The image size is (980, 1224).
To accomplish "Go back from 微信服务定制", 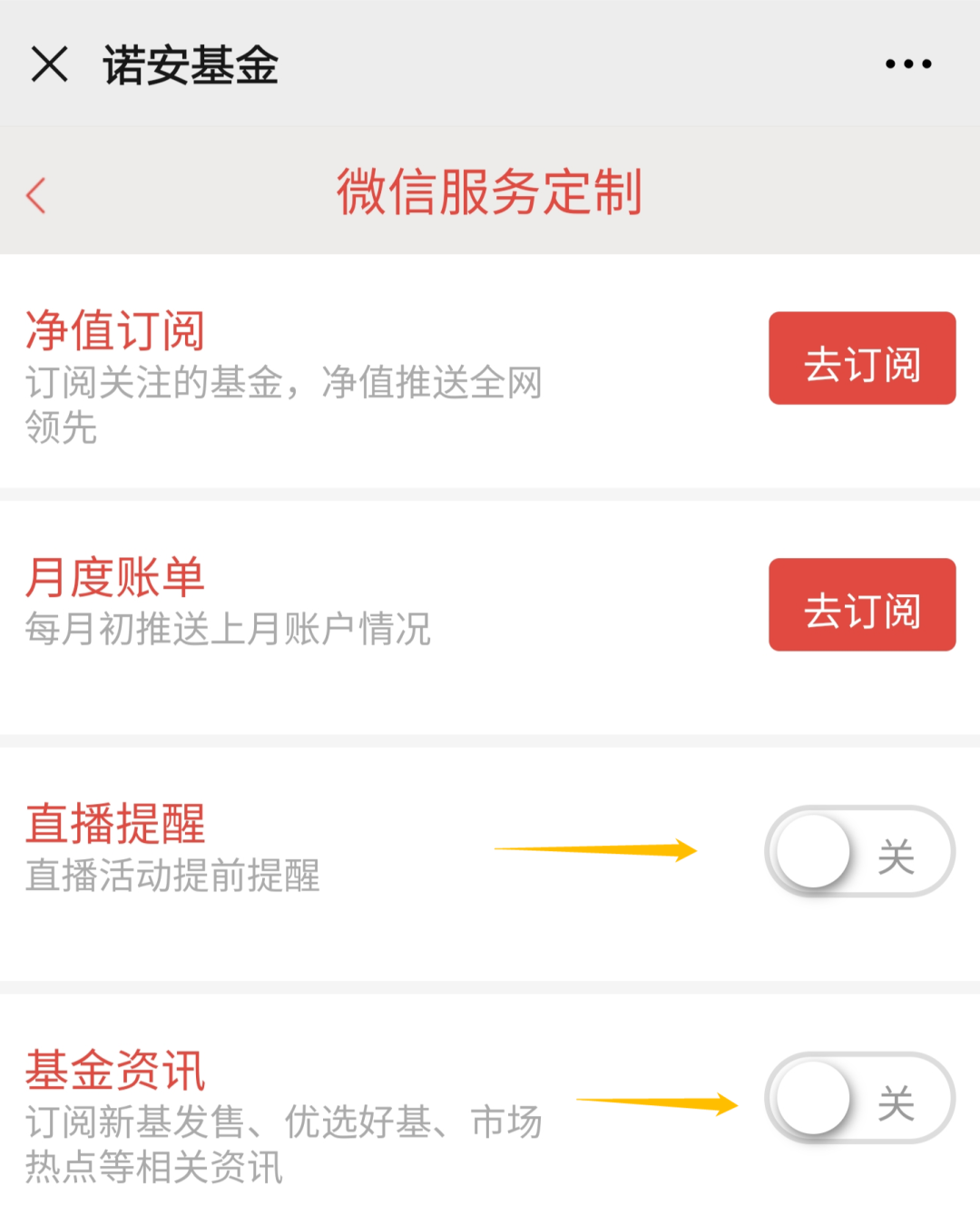I will [x=36, y=195].
